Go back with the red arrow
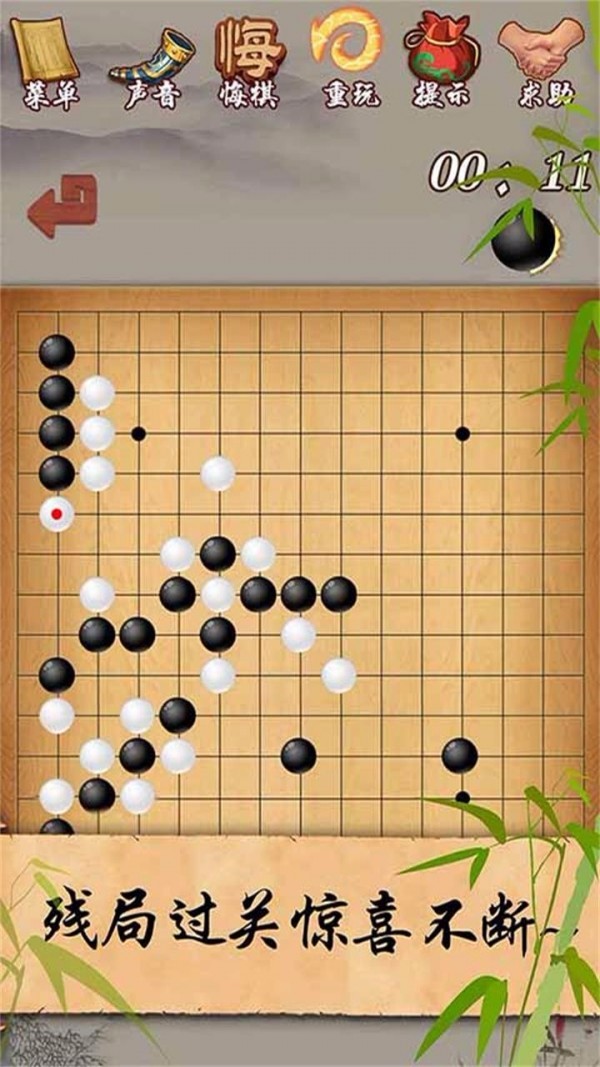Viewport: 600px width, 1067px height. (x=62, y=205)
